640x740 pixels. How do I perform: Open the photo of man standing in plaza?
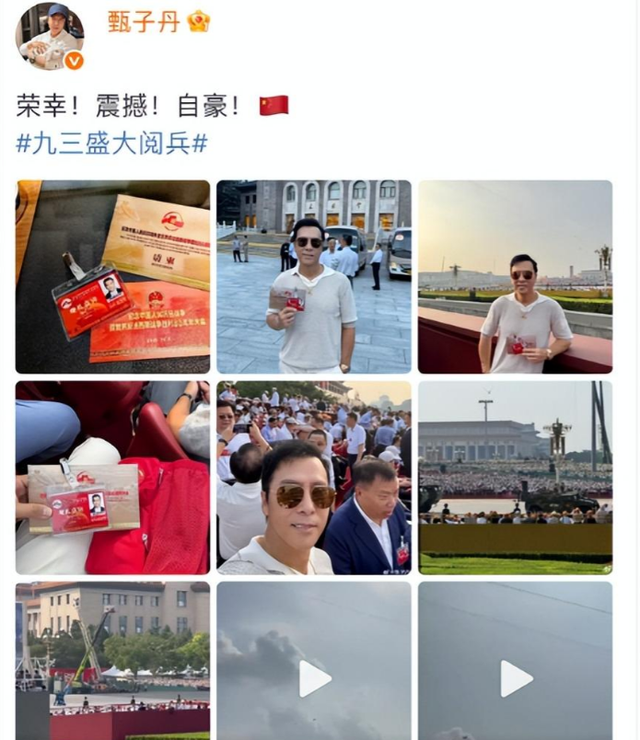314,276
